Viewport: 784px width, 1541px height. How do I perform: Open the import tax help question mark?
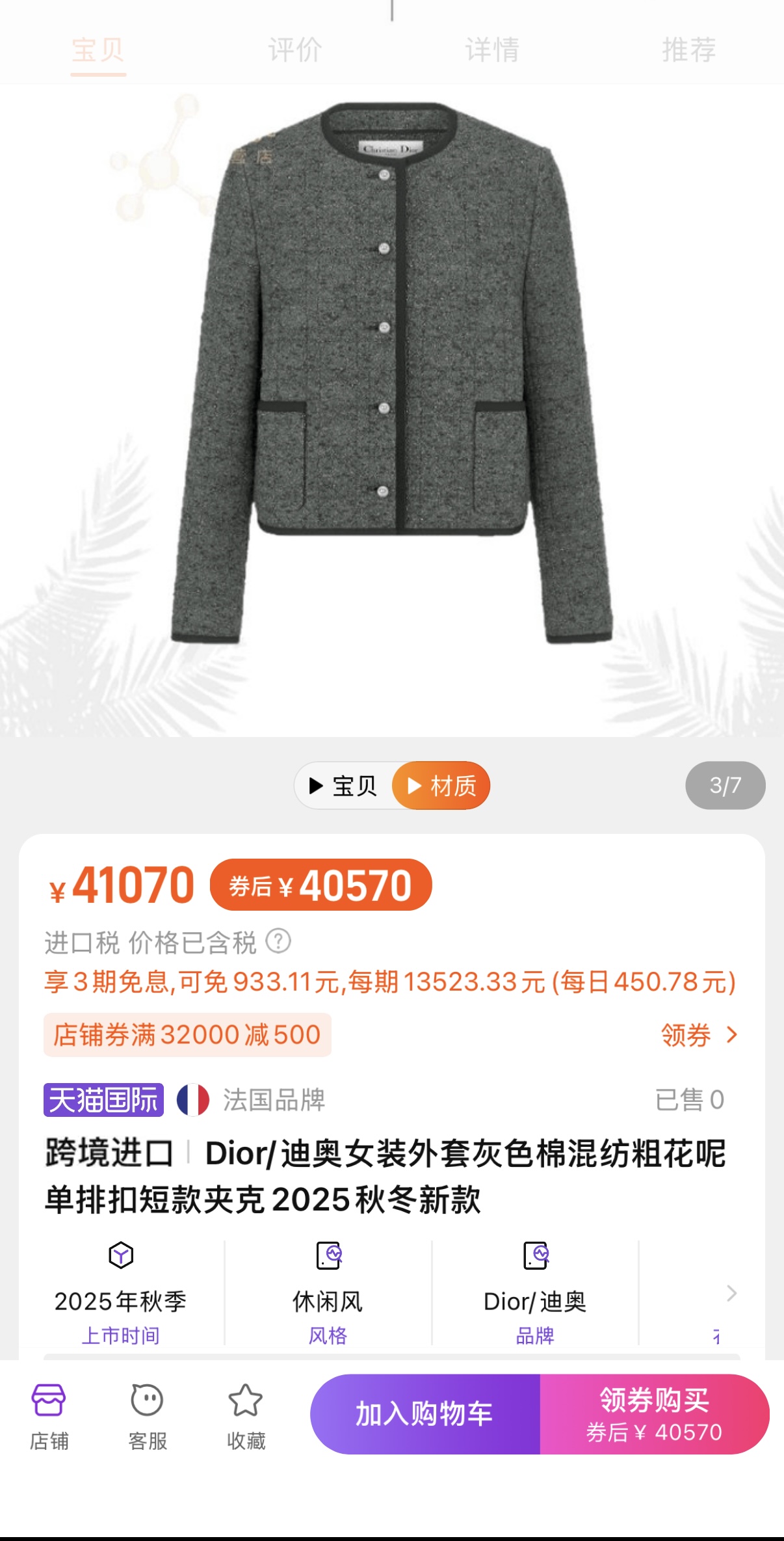(279, 941)
